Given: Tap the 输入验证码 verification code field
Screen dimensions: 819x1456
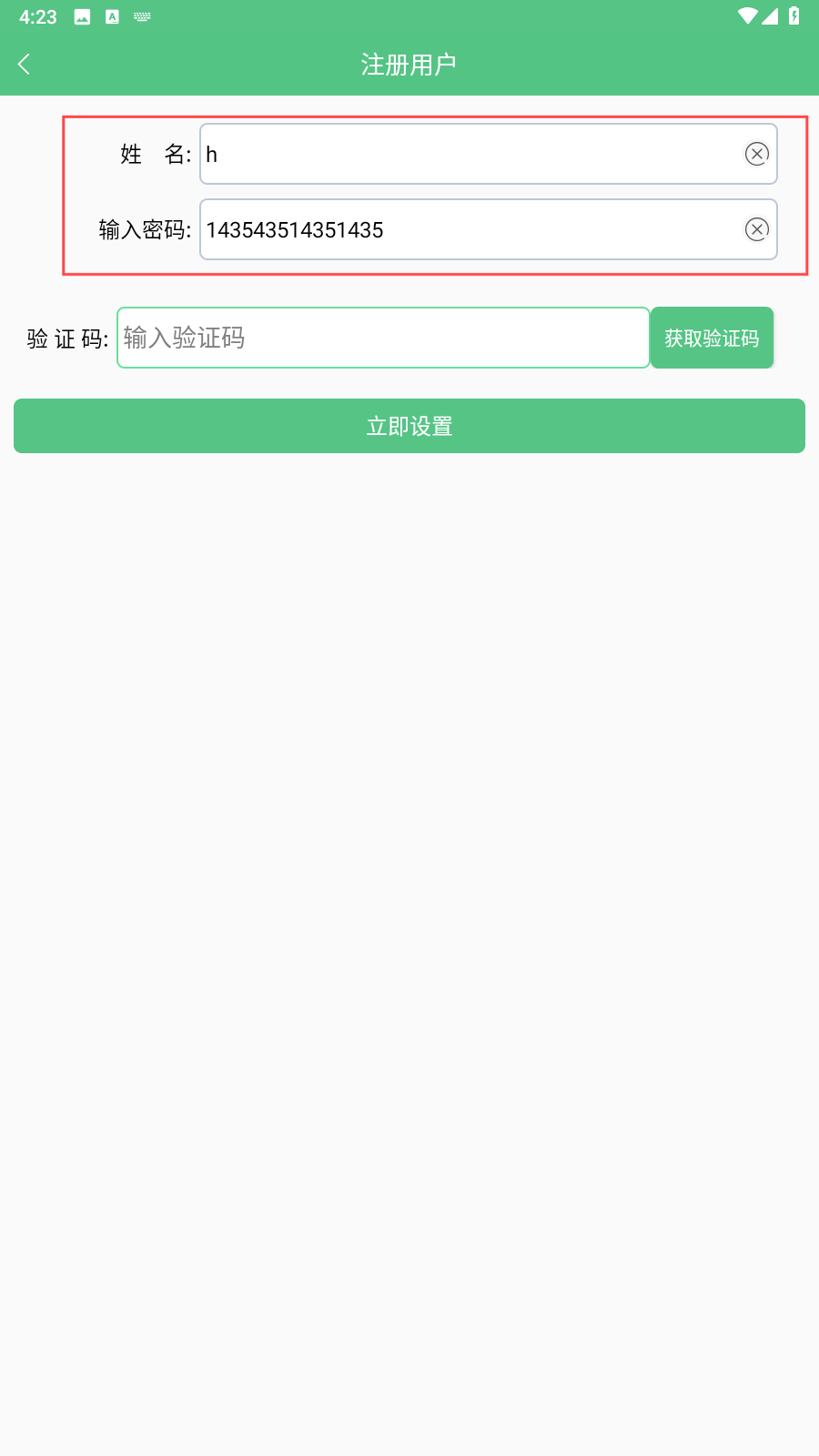Looking at the screenshot, I should coord(382,338).
